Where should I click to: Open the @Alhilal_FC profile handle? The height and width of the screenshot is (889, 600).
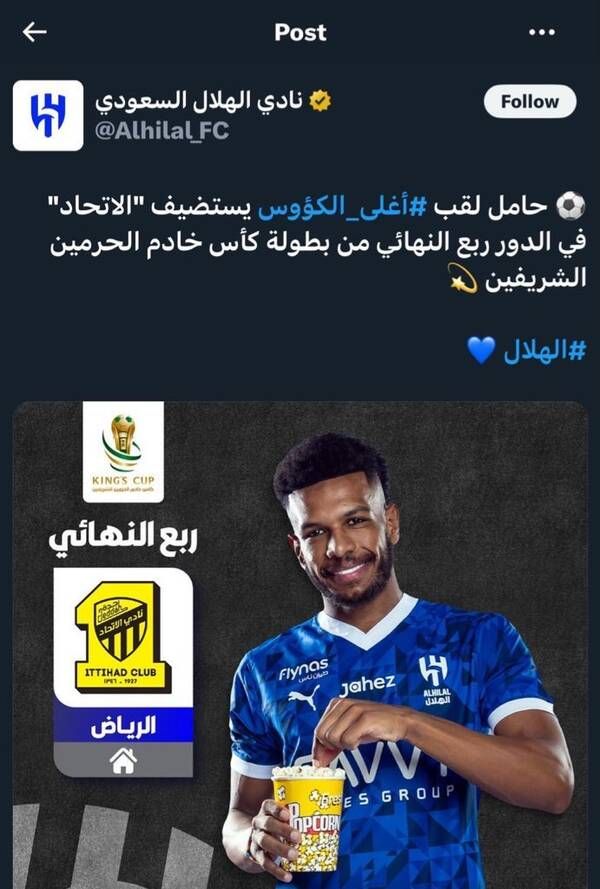(162, 131)
